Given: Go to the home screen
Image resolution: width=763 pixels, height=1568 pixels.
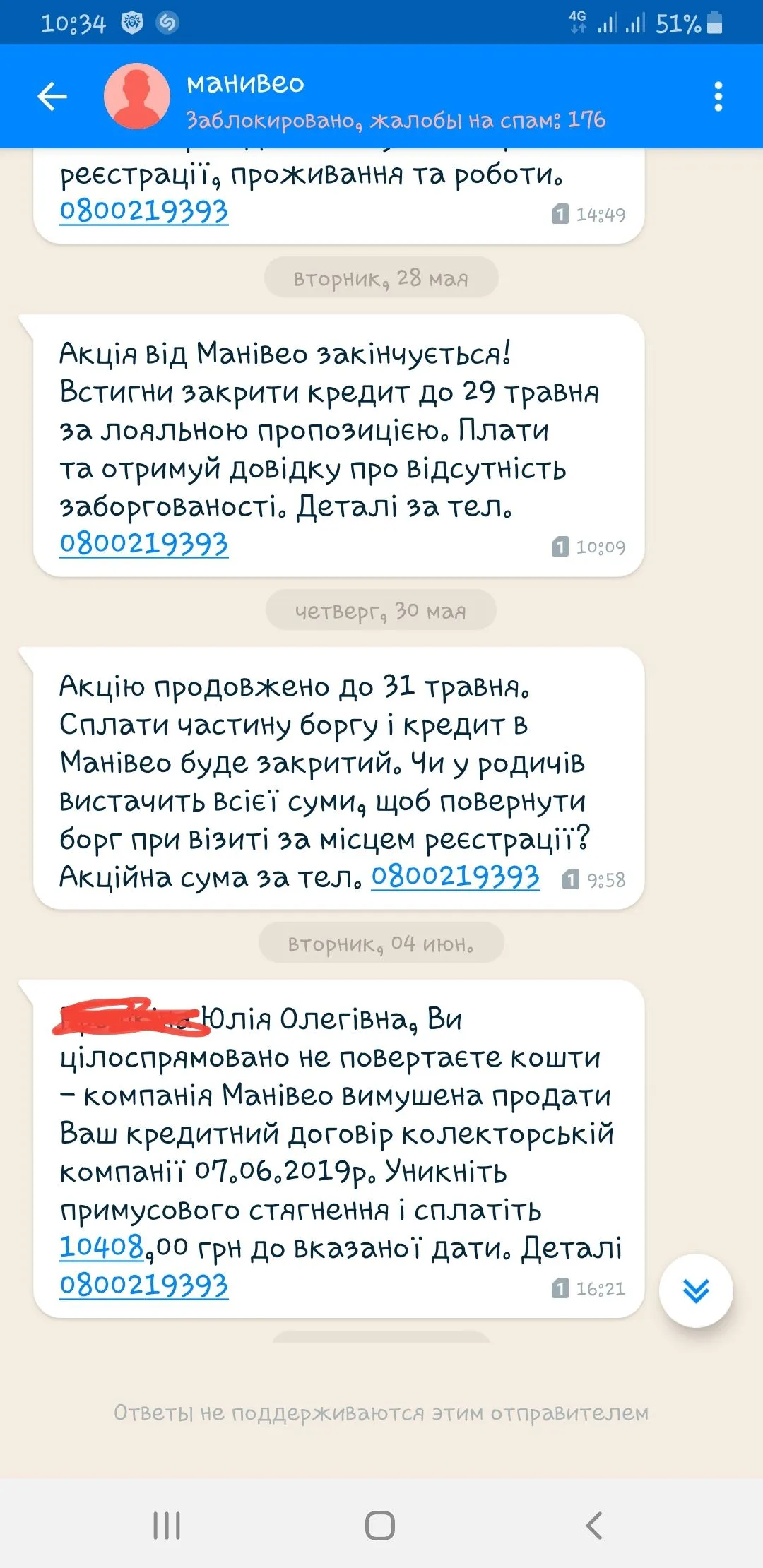Looking at the screenshot, I should pos(380,1525).
